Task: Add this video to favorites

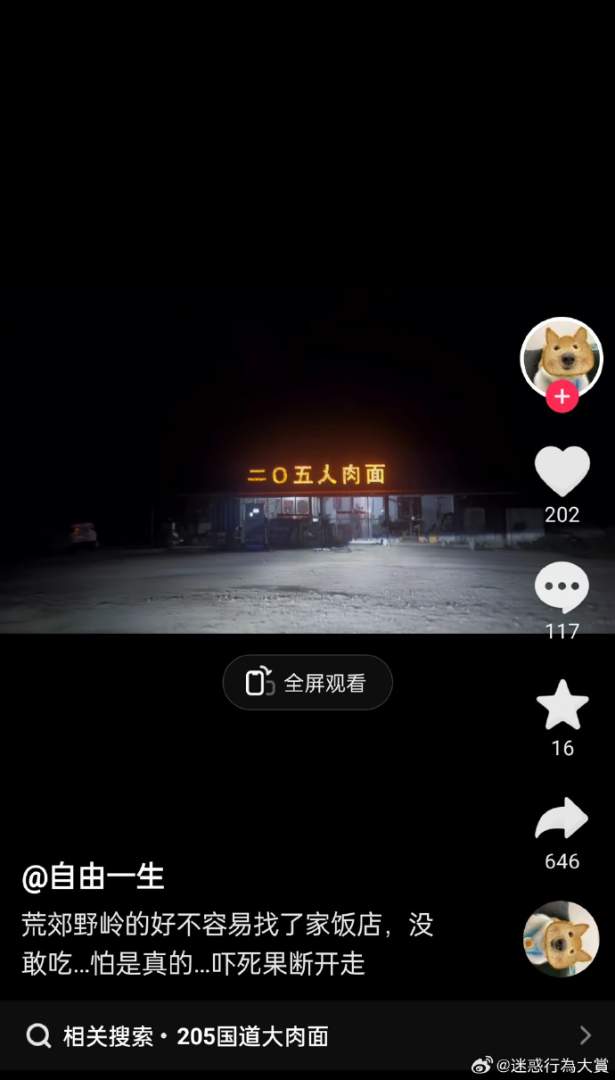Action: tap(562, 705)
